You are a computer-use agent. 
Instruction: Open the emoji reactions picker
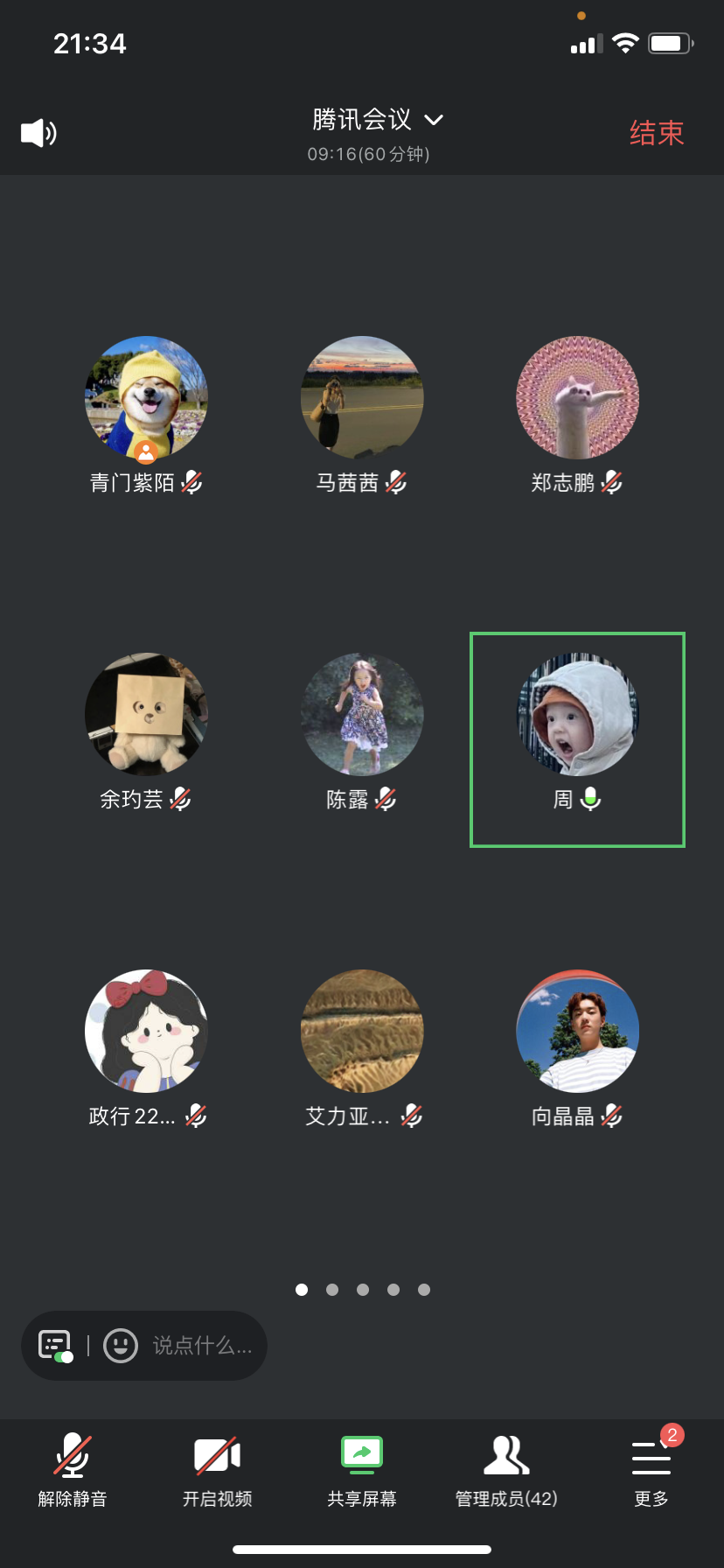(x=121, y=1345)
